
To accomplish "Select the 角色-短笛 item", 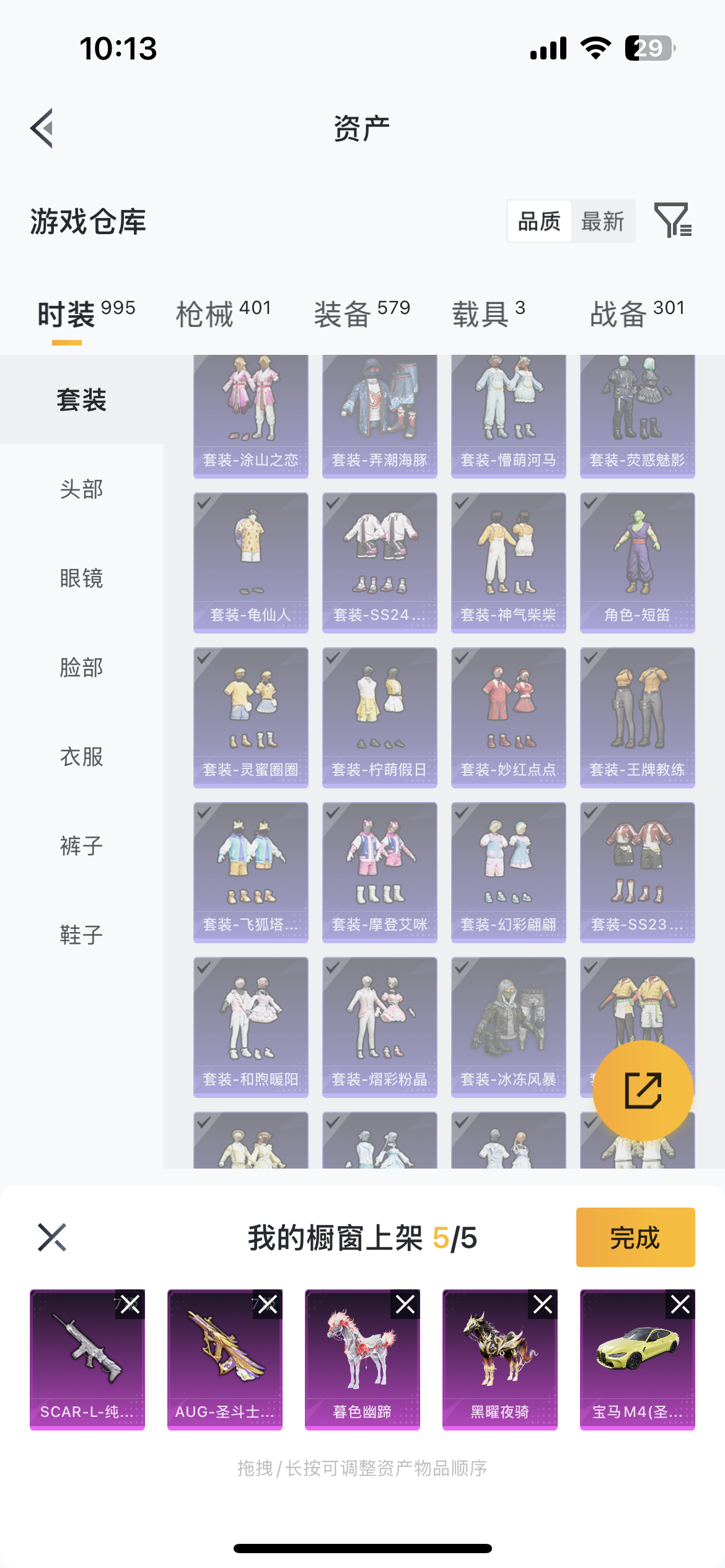I will (637, 562).
